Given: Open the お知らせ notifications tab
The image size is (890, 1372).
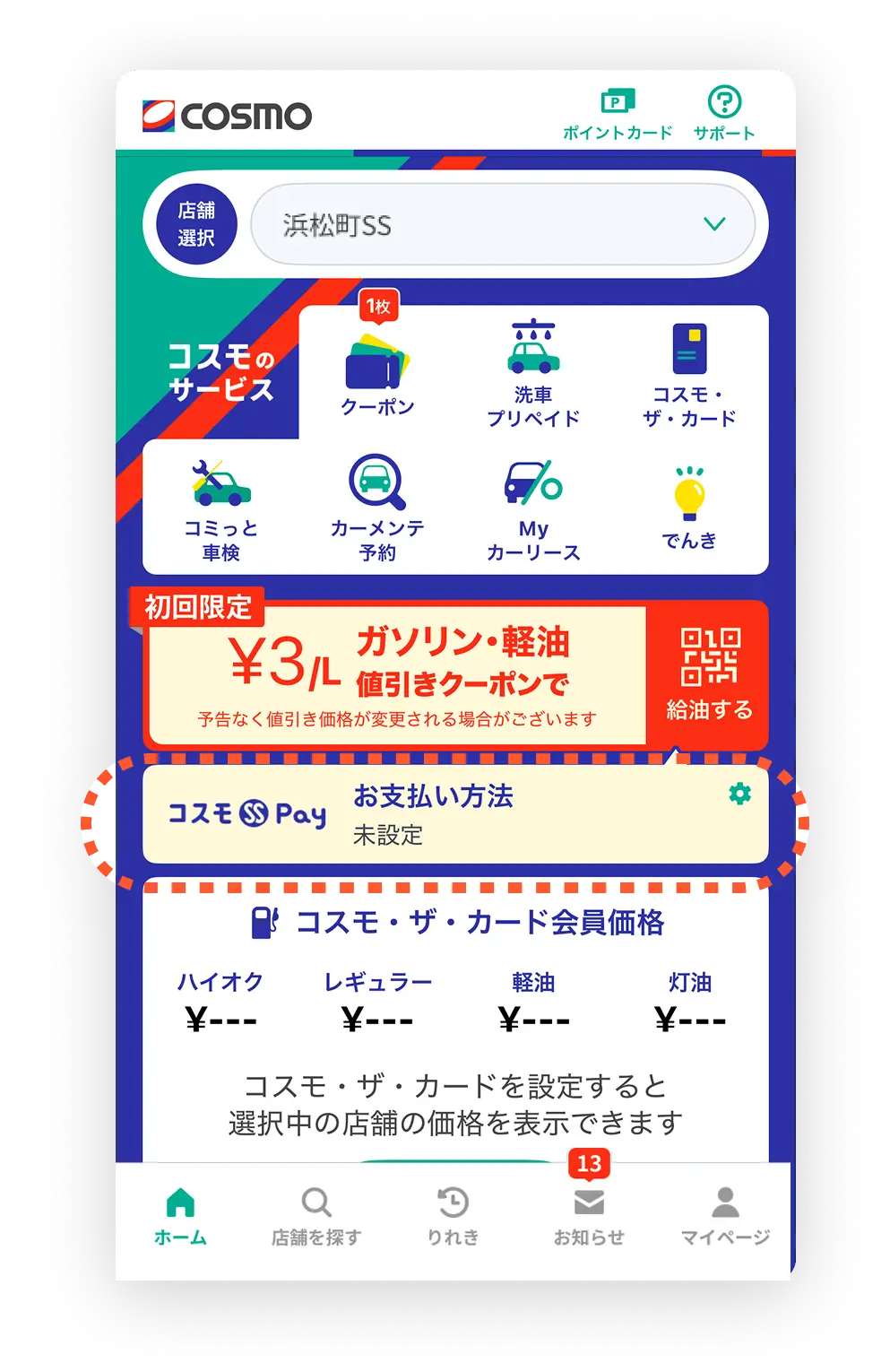Looking at the screenshot, I should [589, 1216].
